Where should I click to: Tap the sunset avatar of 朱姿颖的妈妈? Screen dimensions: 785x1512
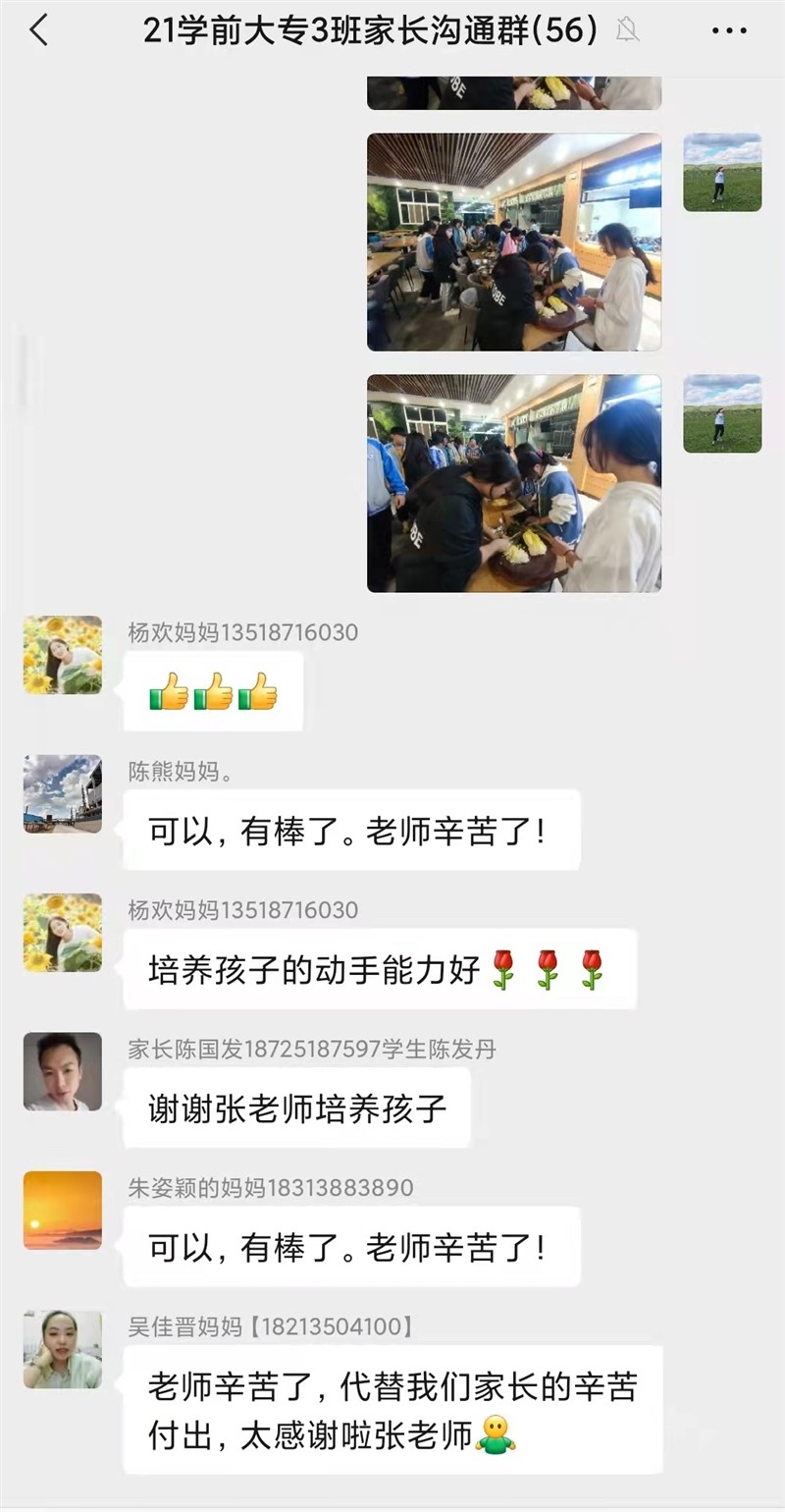coord(63,1210)
